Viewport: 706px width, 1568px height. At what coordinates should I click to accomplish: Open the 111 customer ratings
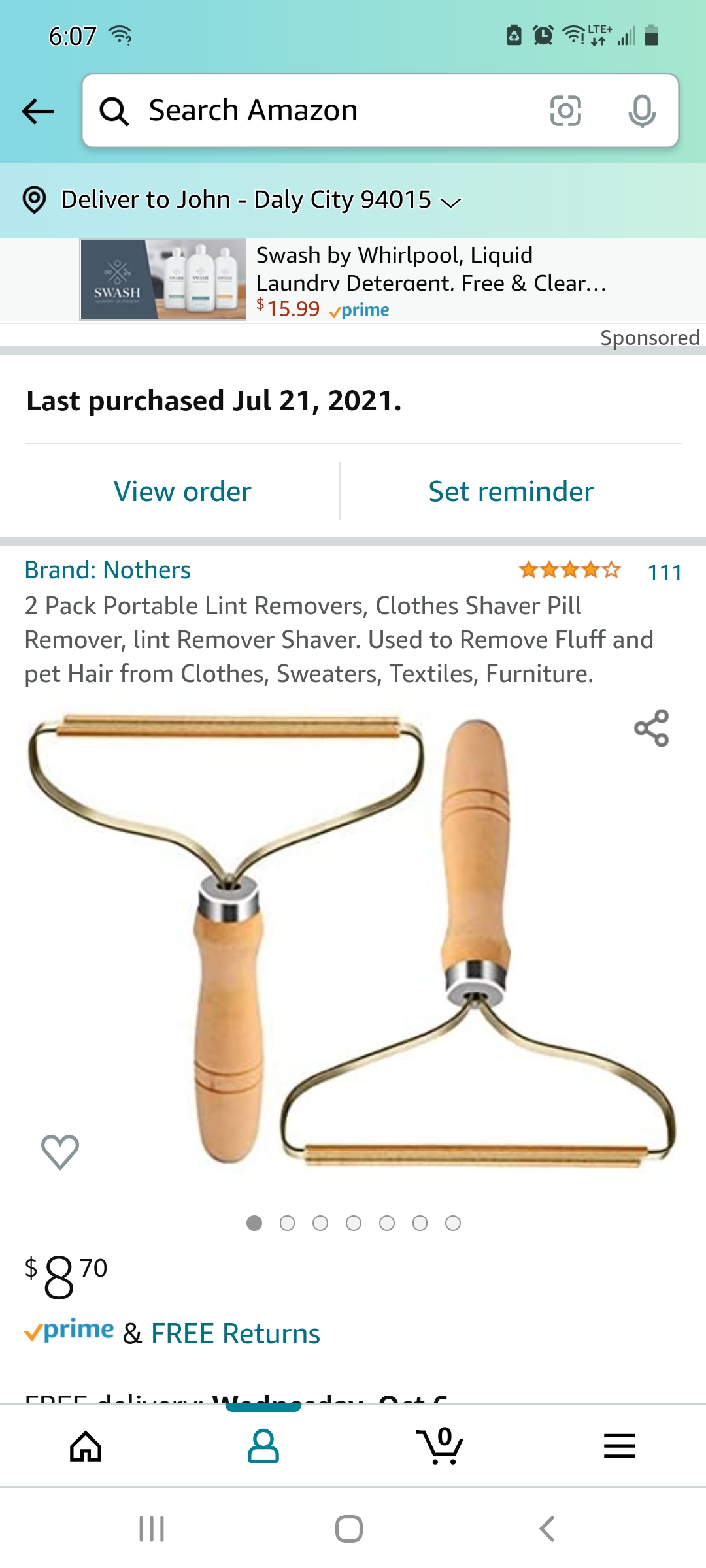[664, 572]
